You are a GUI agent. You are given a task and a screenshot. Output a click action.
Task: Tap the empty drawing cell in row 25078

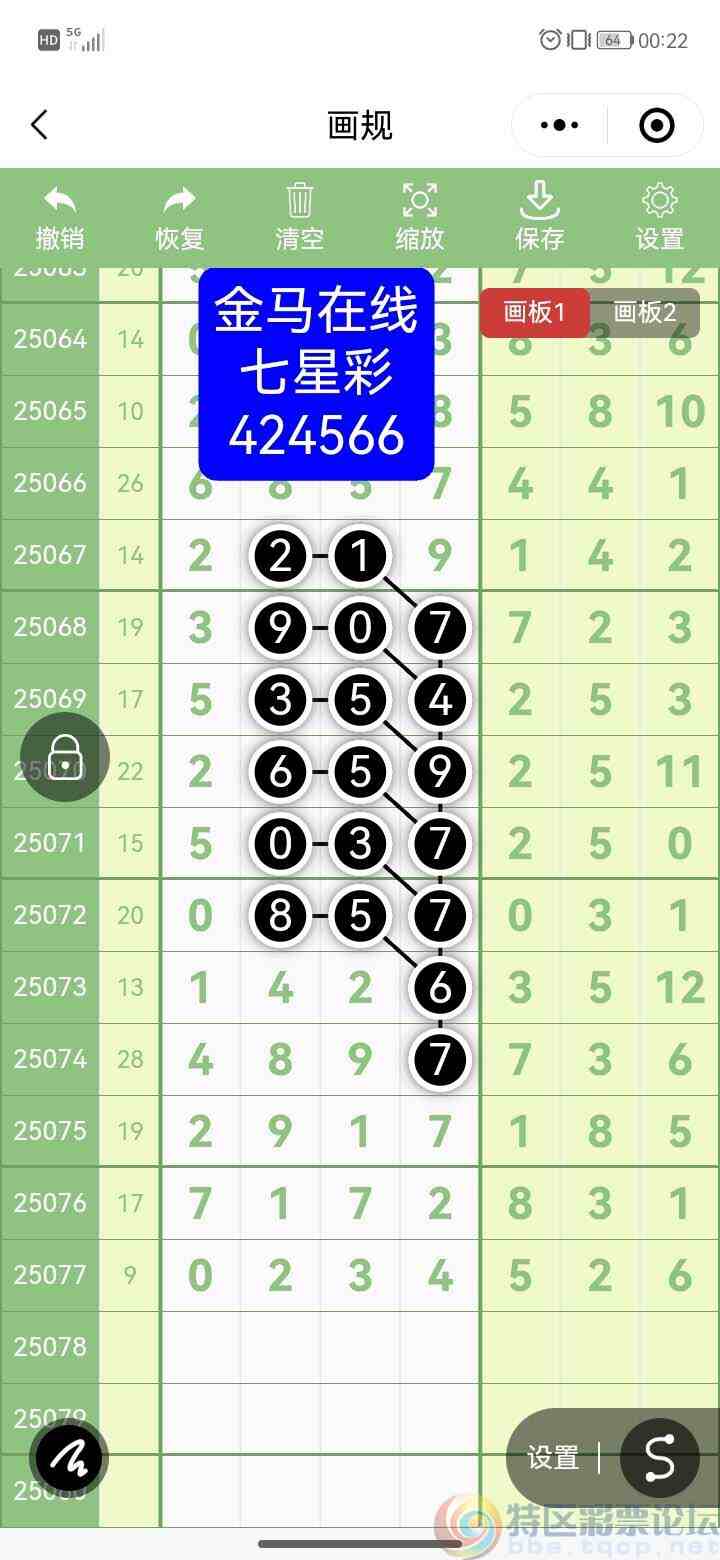click(x=320, y=1347)
